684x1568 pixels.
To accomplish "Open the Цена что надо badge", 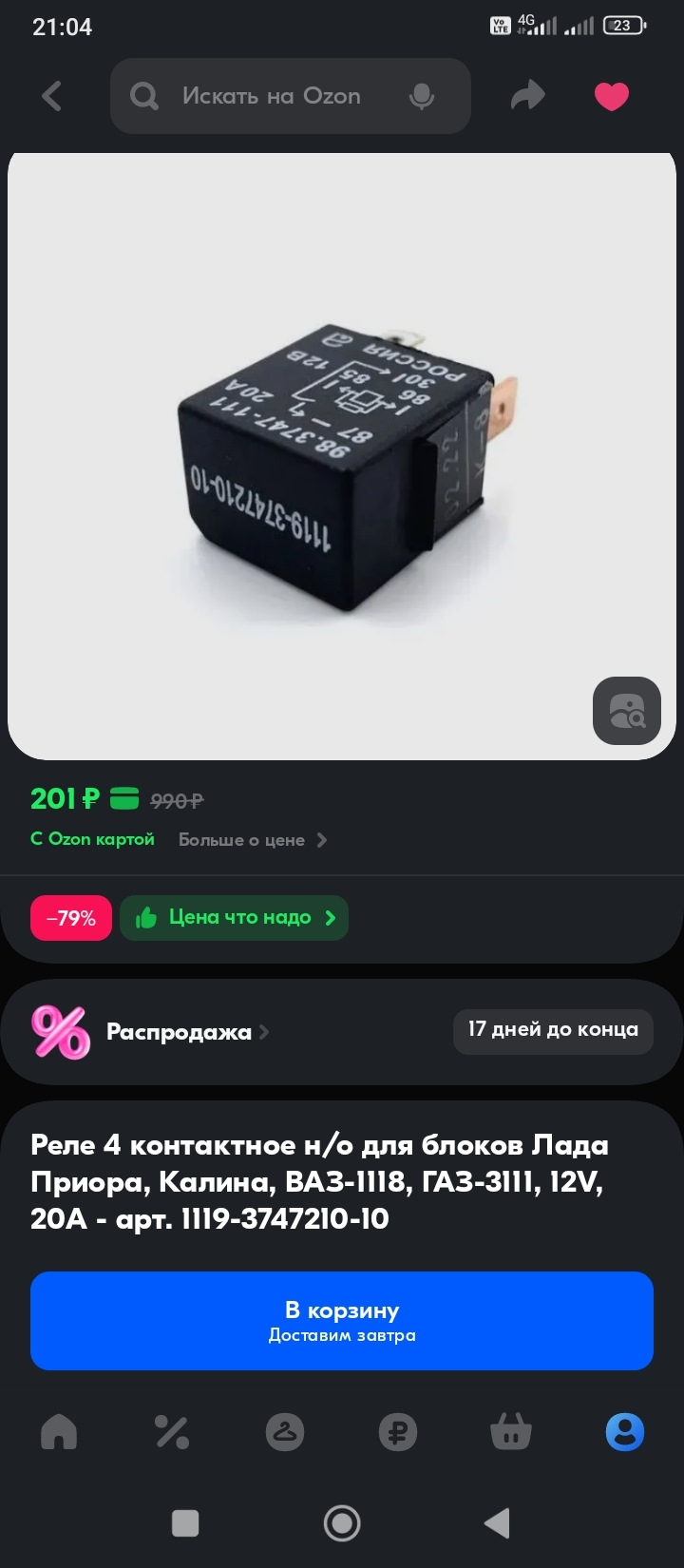I will (235, 918).
